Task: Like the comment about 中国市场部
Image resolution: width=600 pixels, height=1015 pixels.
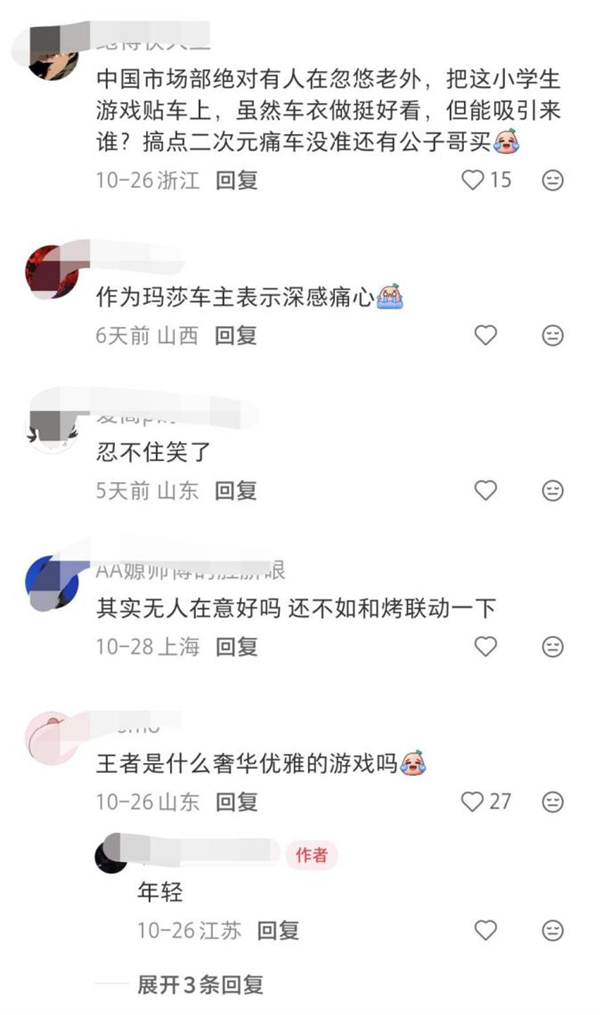Action: [473, 180]
